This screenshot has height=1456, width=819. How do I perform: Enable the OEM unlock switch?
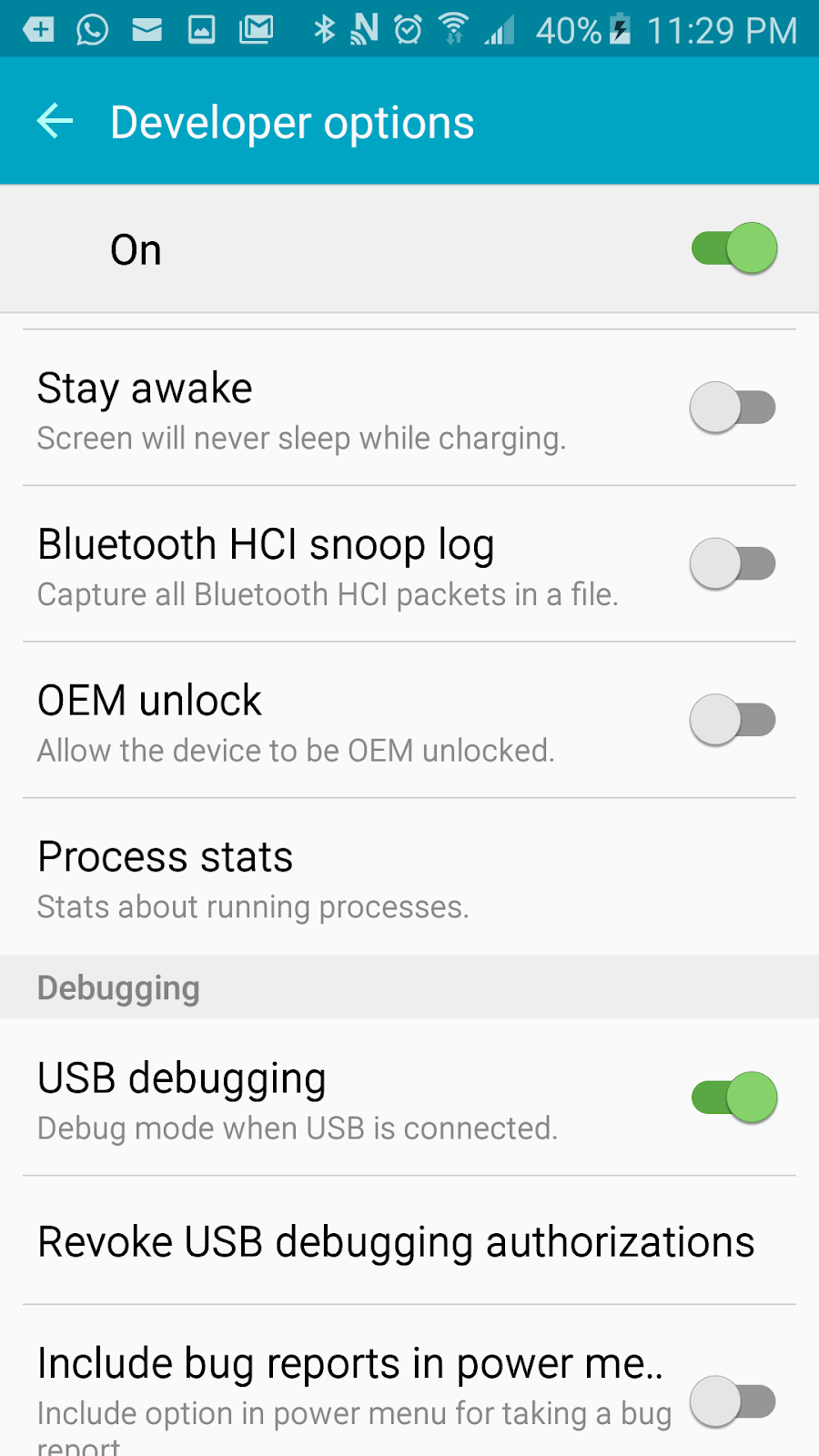[x=733, y=720]
